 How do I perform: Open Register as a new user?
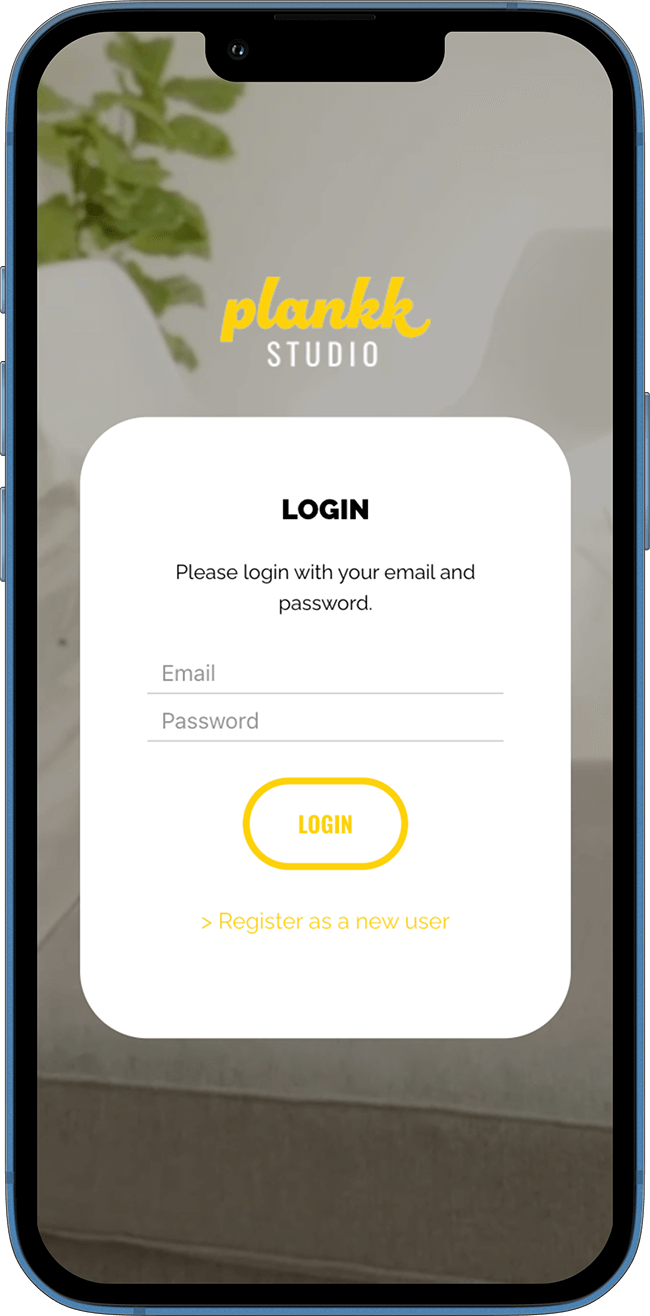click(325, 921)
